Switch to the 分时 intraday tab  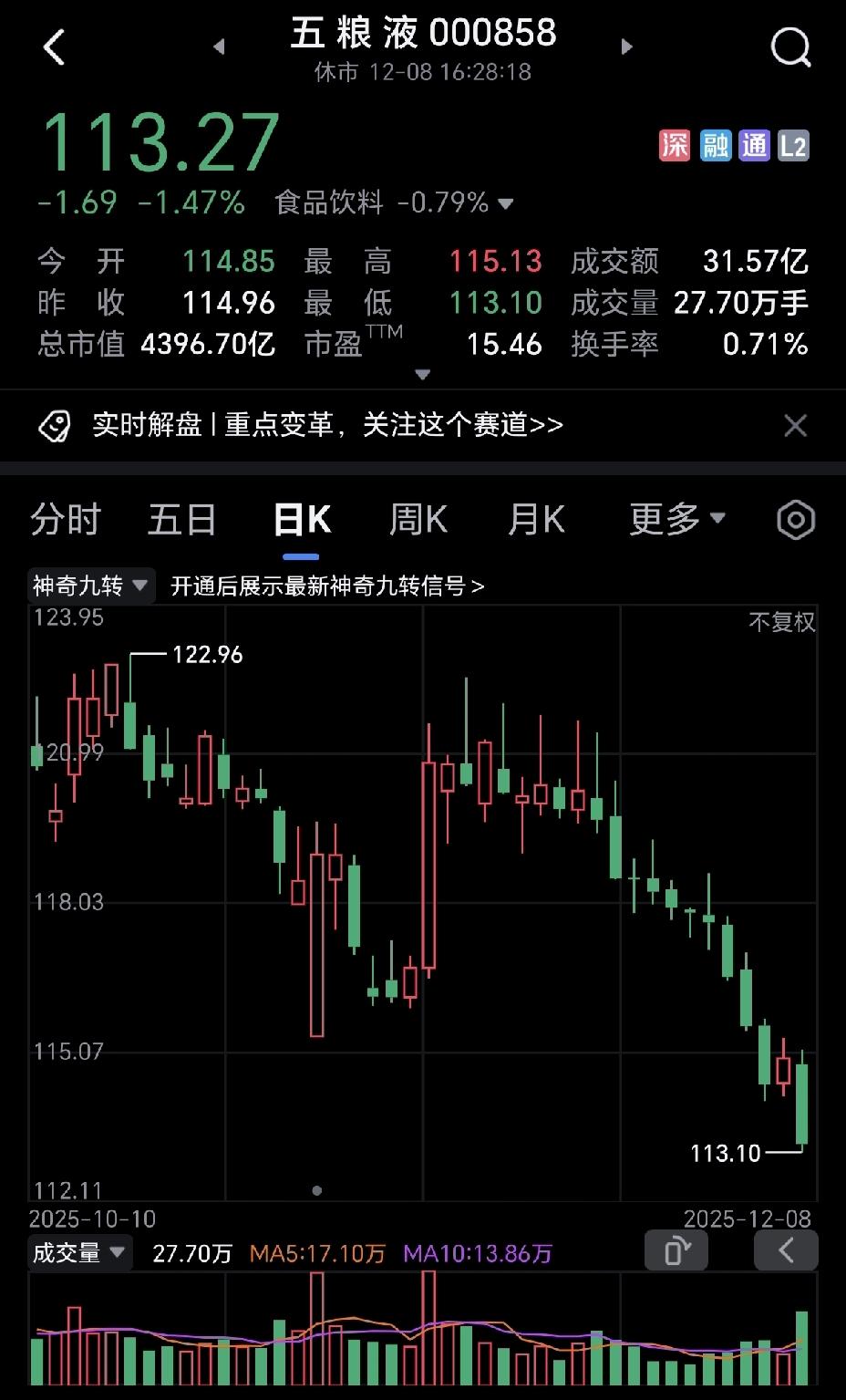tap(65, 518)
